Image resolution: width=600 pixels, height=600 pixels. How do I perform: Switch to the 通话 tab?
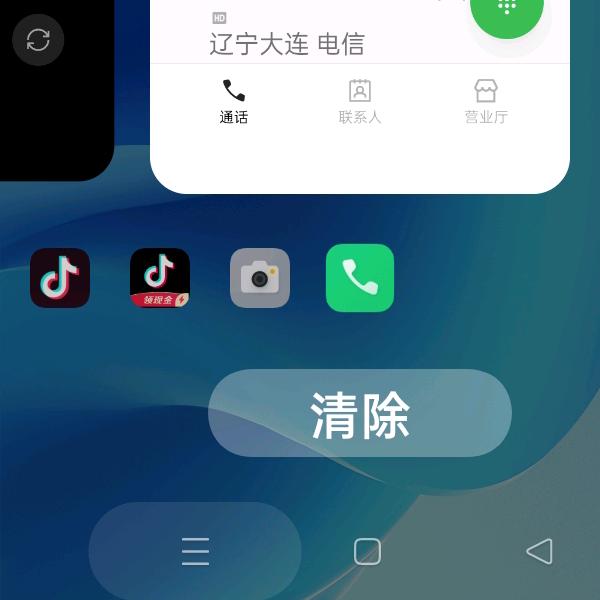point(234,102)
